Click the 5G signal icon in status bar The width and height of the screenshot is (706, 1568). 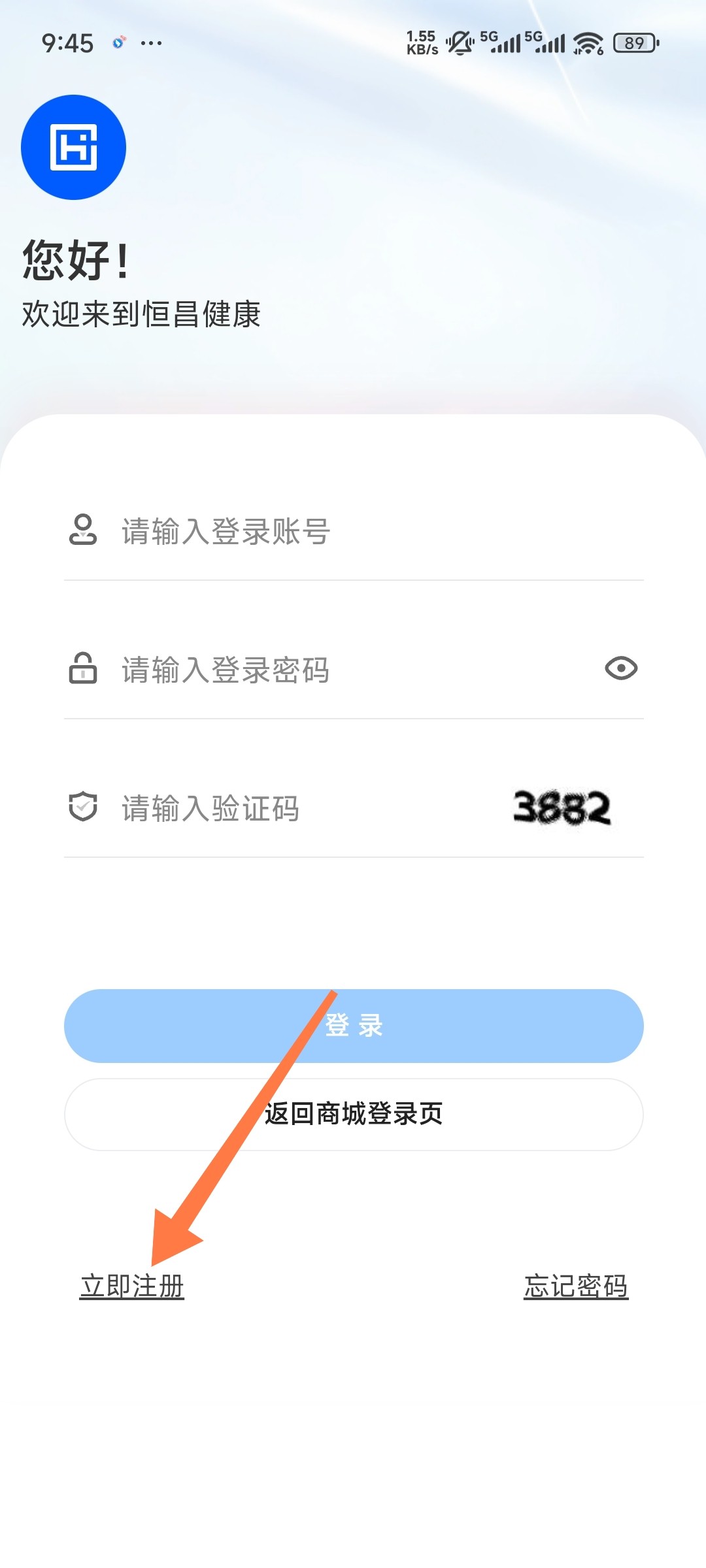click(x=503, y=41)
